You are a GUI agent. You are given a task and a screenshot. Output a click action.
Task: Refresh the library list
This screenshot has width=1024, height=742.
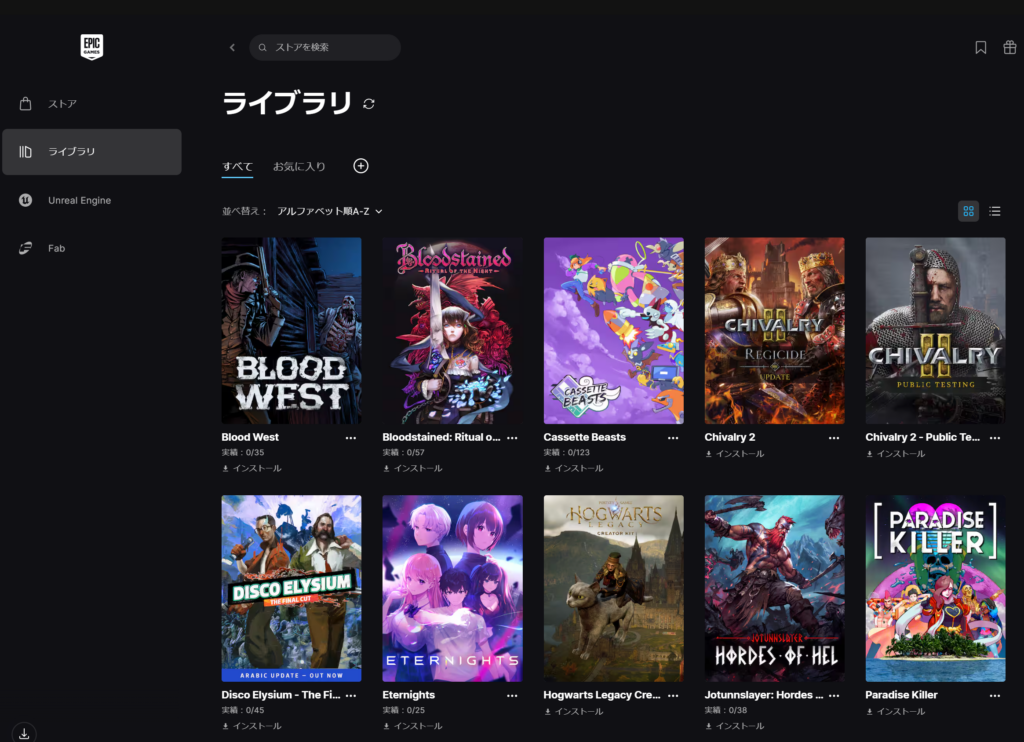pos(369,104)
